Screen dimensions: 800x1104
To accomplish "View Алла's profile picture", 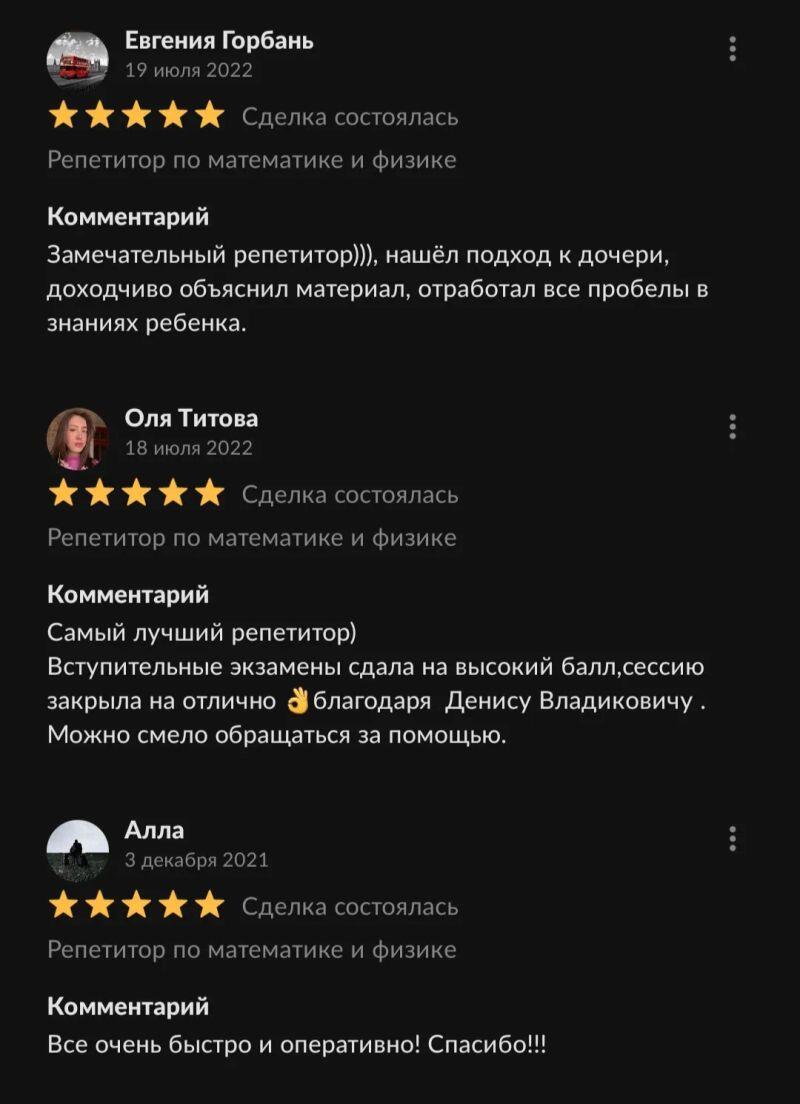I will point(78,850).
